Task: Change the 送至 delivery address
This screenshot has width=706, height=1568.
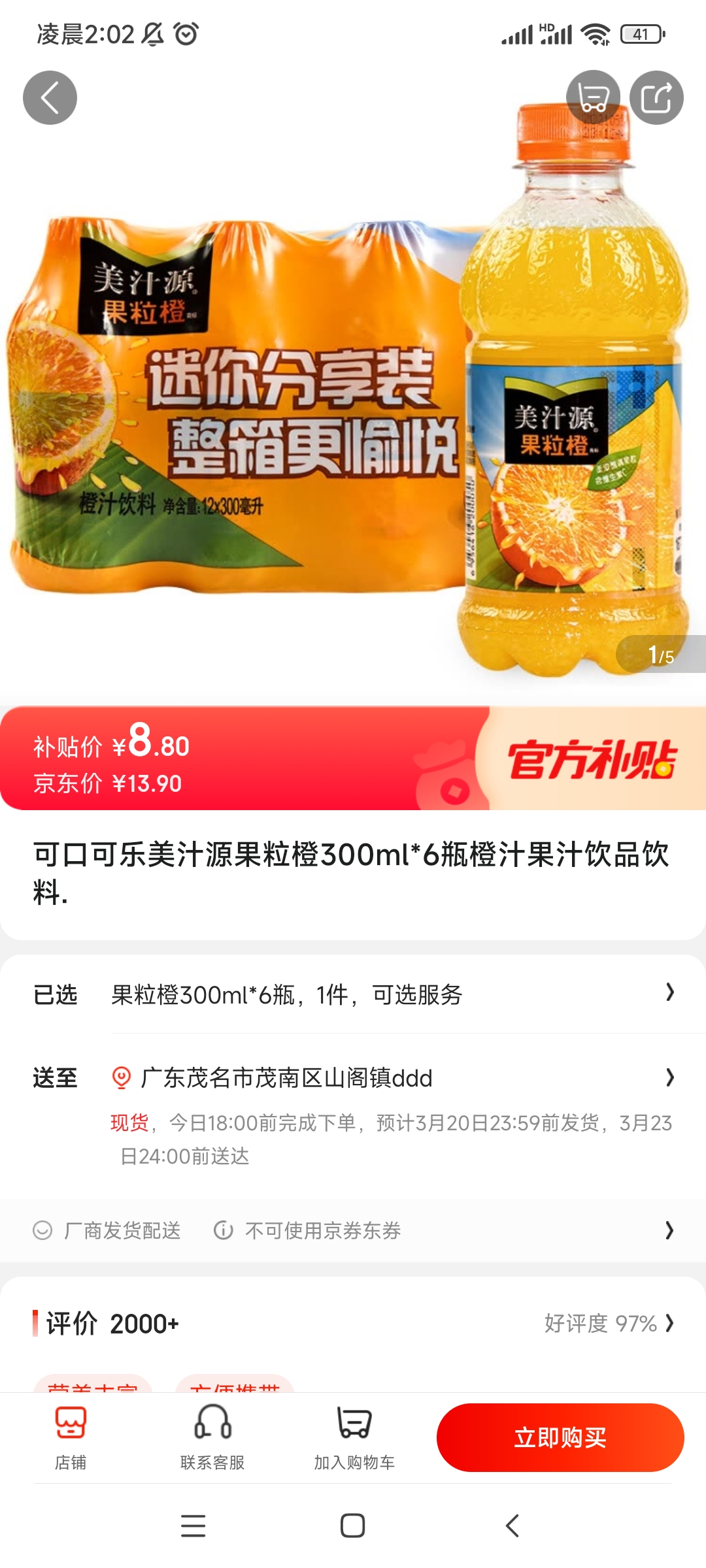Action: 353,1077
